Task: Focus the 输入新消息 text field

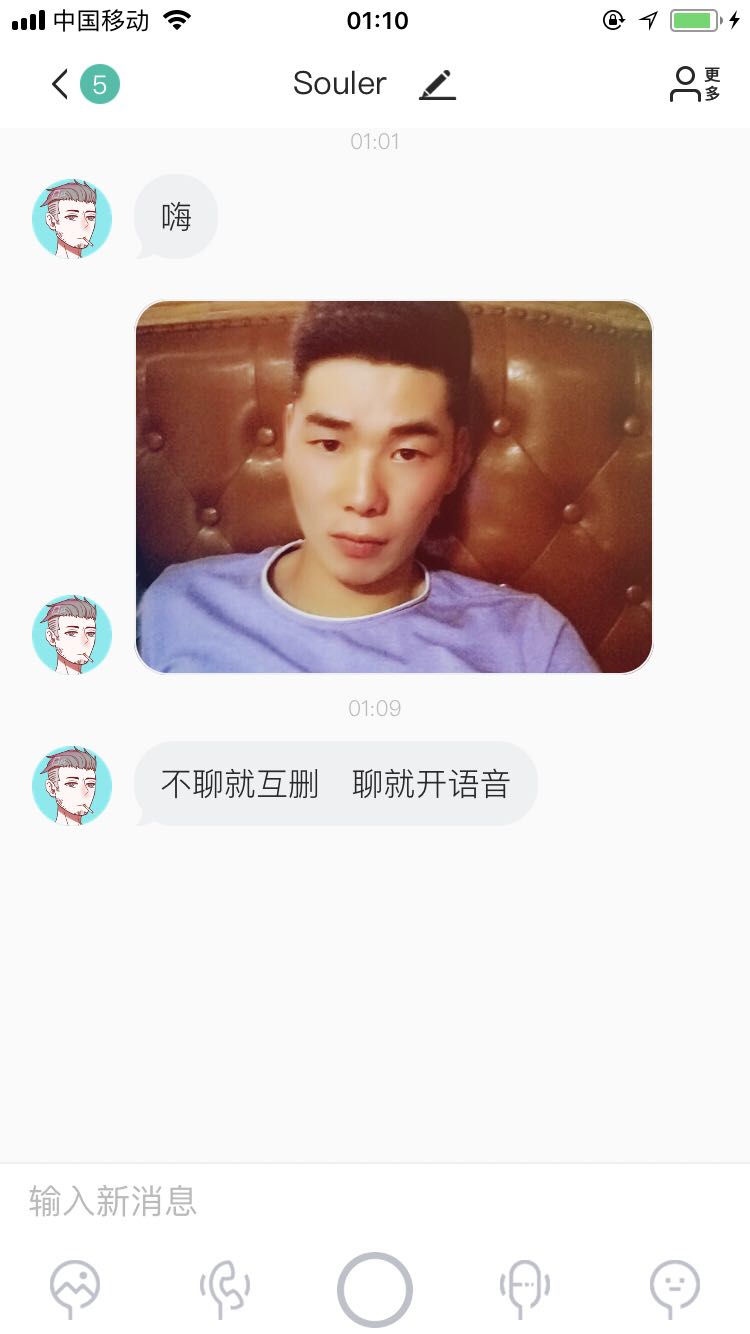Action: click(375, 1200)
